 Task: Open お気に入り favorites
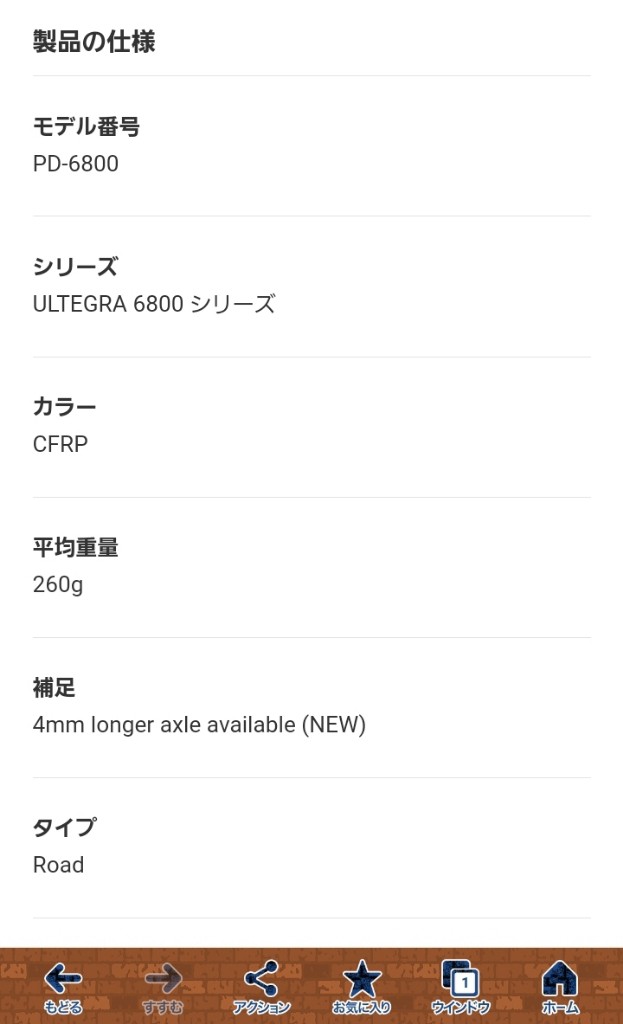click(362, 987)
